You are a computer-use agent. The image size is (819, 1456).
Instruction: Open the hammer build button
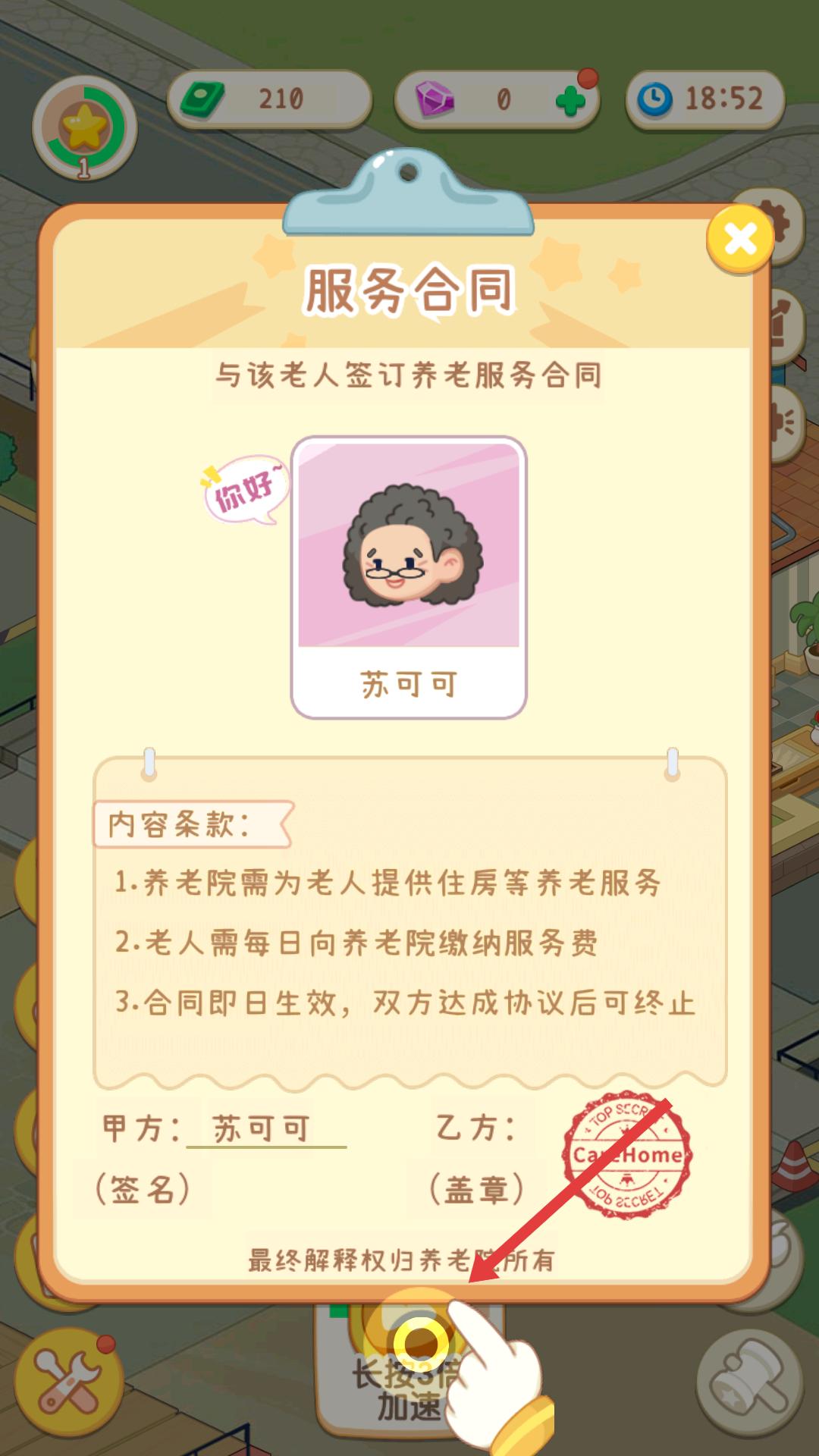749,1382
